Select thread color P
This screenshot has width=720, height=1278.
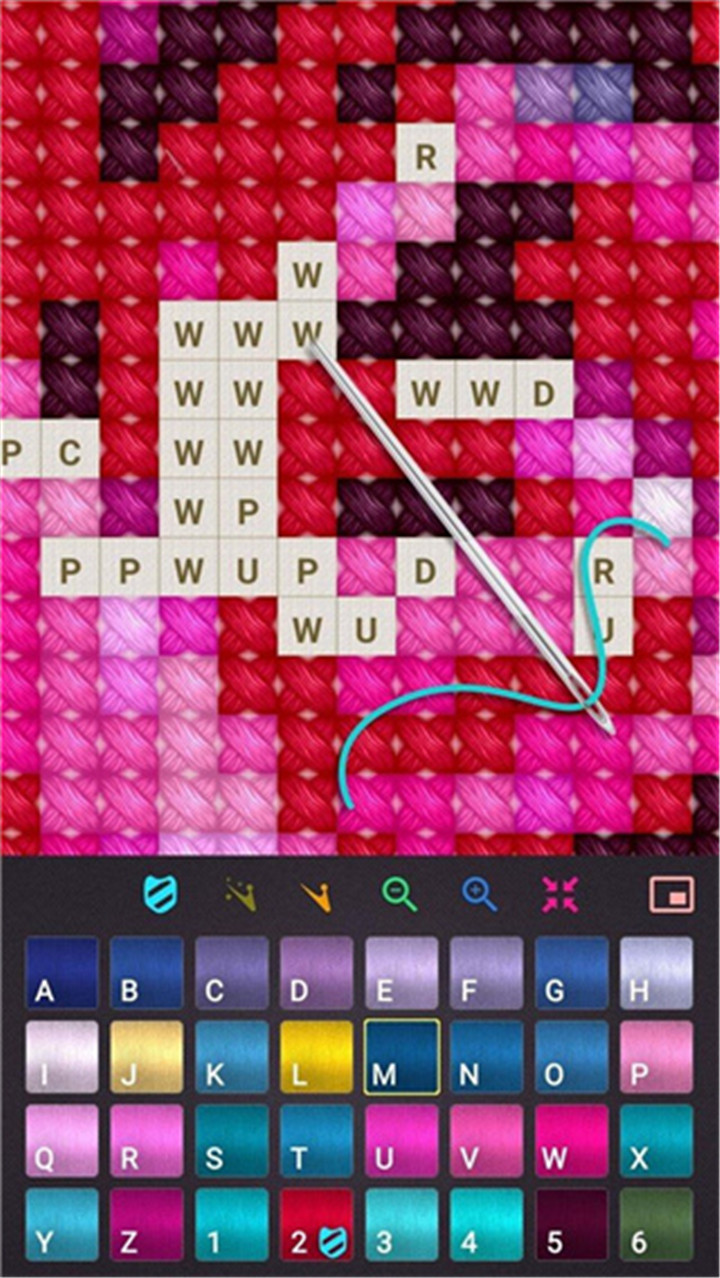656,1057
